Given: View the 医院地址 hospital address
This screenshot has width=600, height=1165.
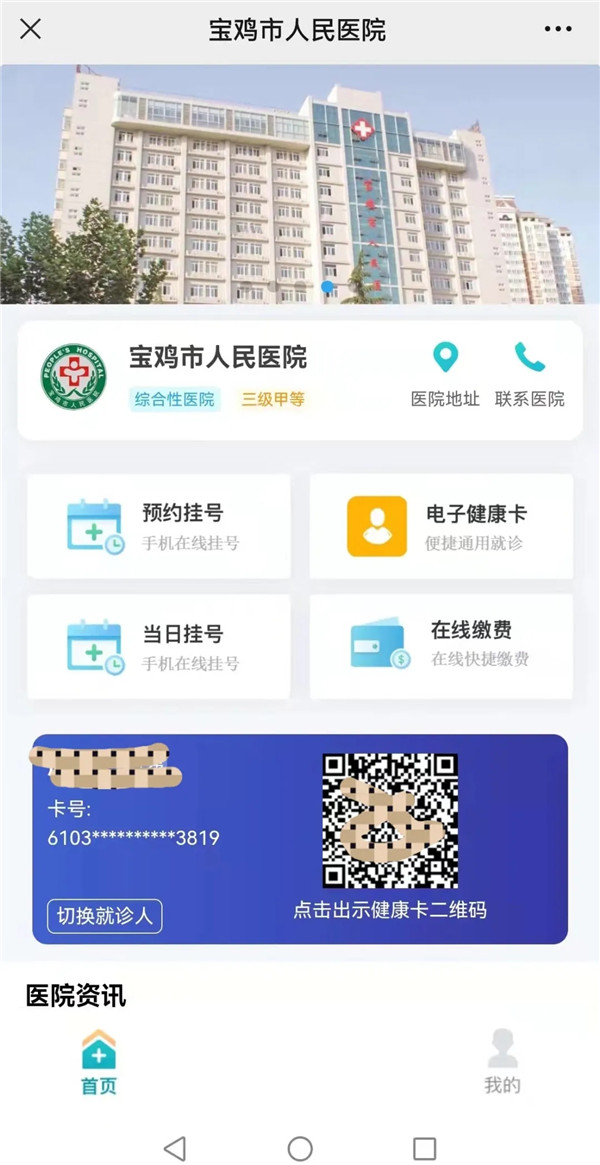Looking at the screenshot, I should 445,375.
